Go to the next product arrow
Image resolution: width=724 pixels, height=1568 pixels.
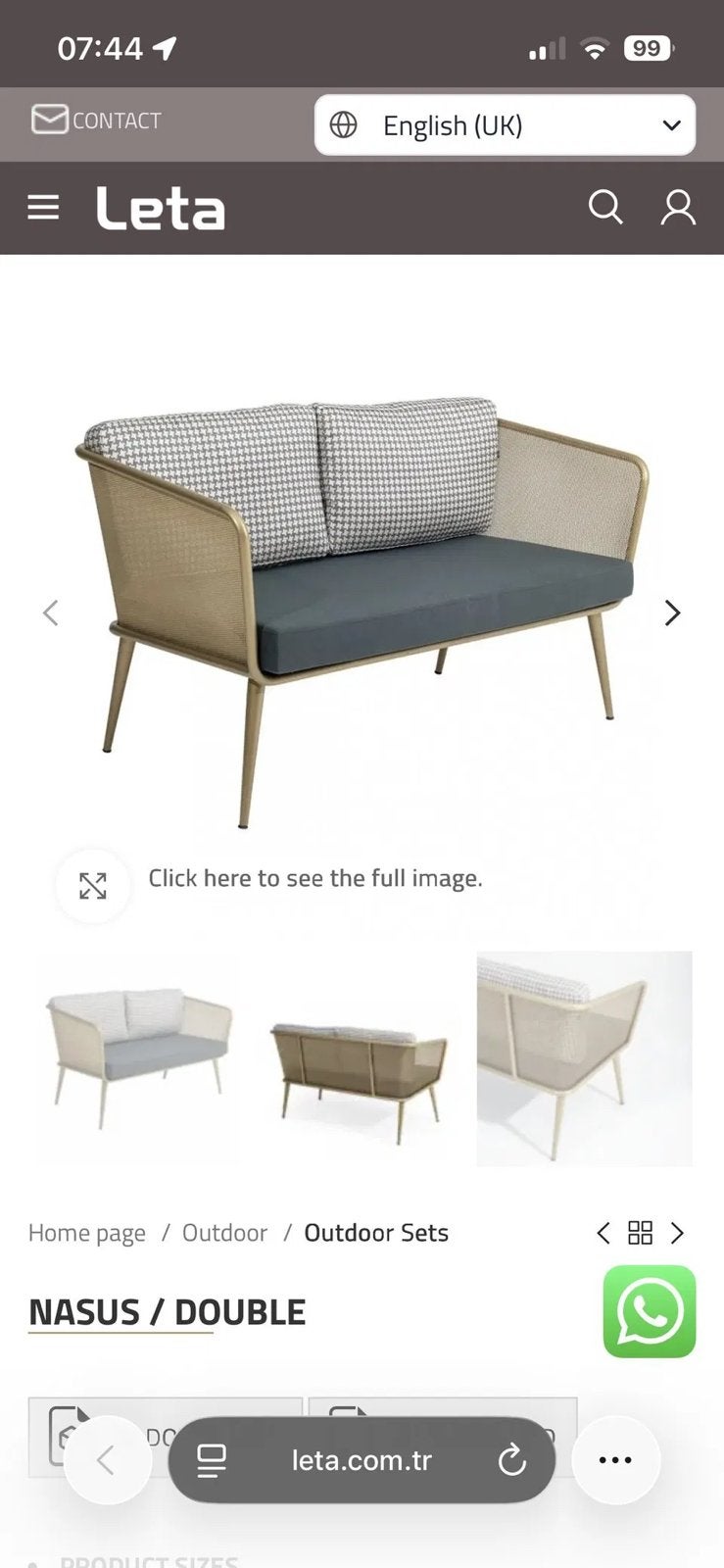pyautogui.click(x=677, y=1233)
